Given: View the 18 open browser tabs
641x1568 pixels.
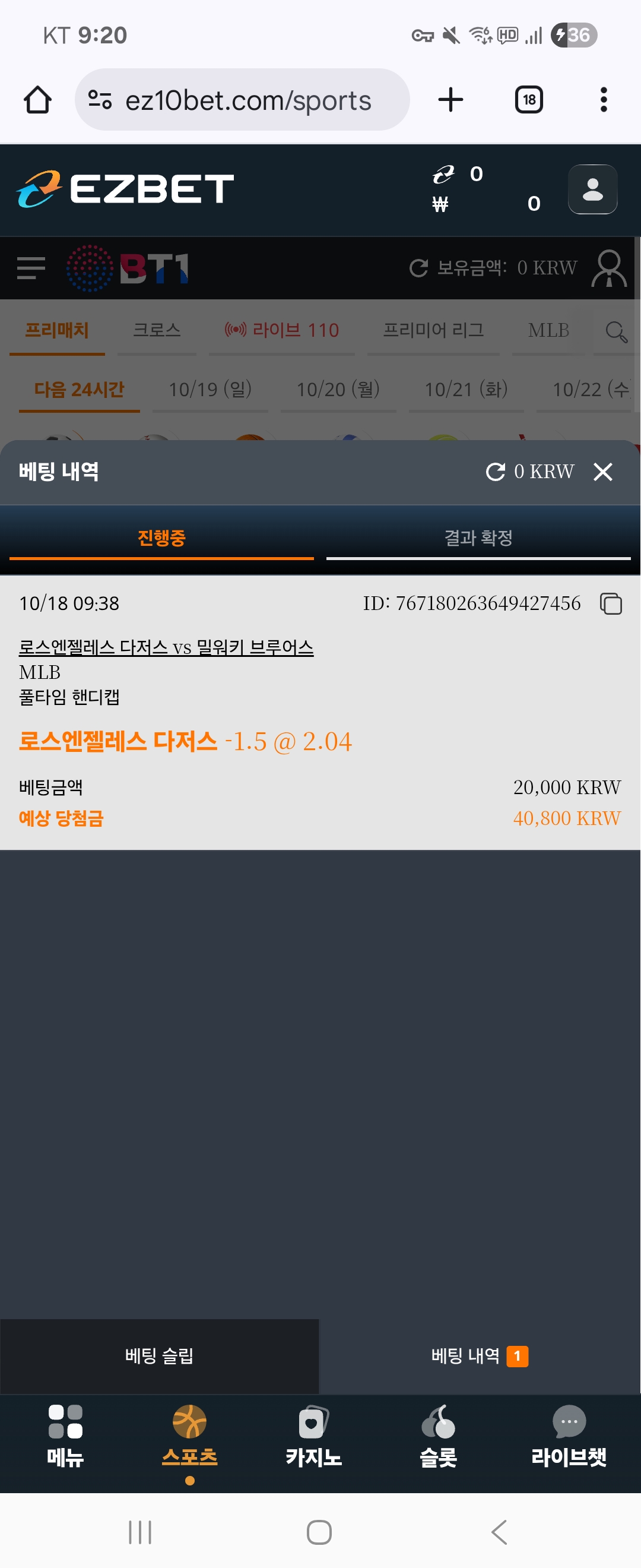Looking at the screenshot, I should coord(528,100).
